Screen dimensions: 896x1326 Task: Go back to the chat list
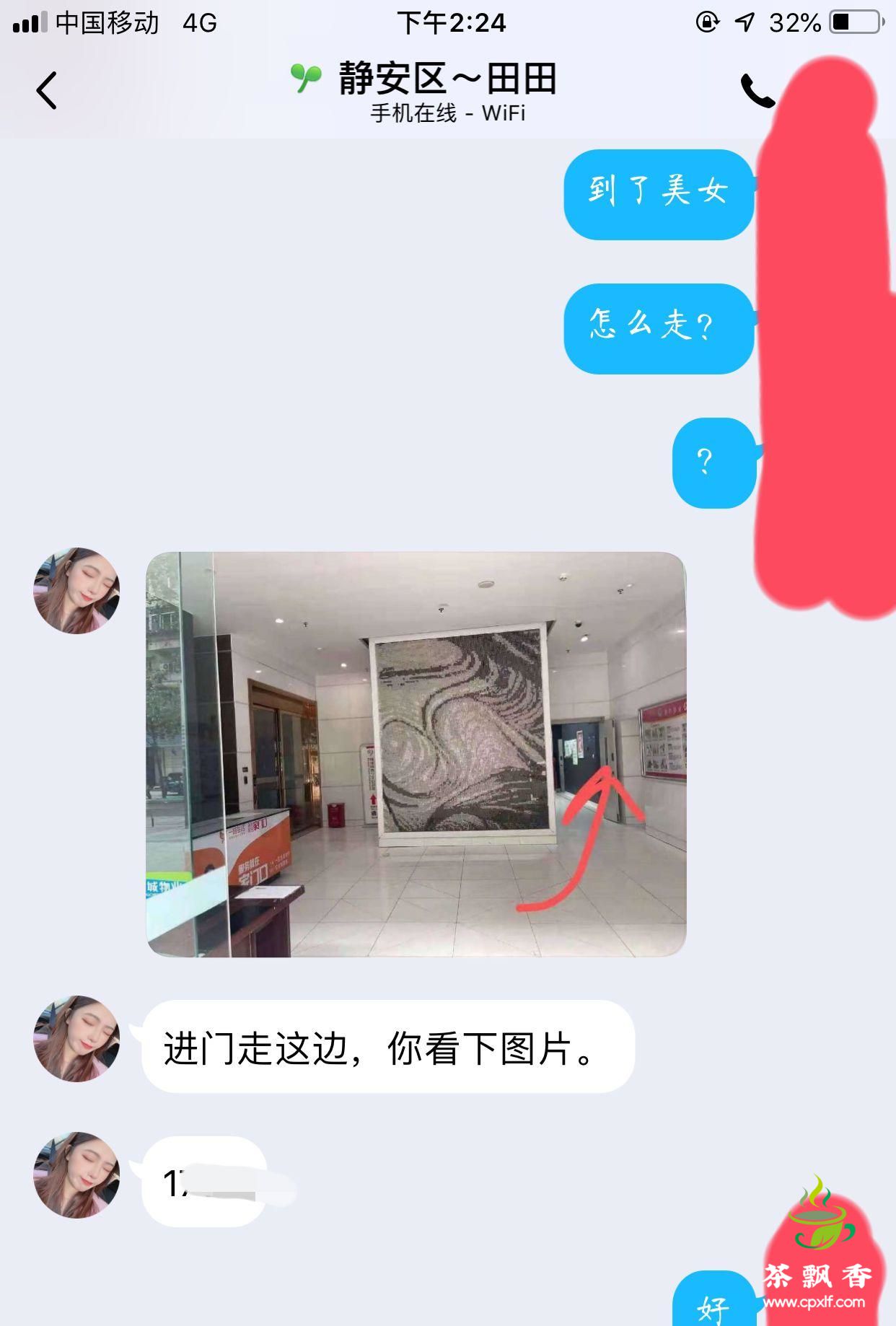[x=47, y=91]
